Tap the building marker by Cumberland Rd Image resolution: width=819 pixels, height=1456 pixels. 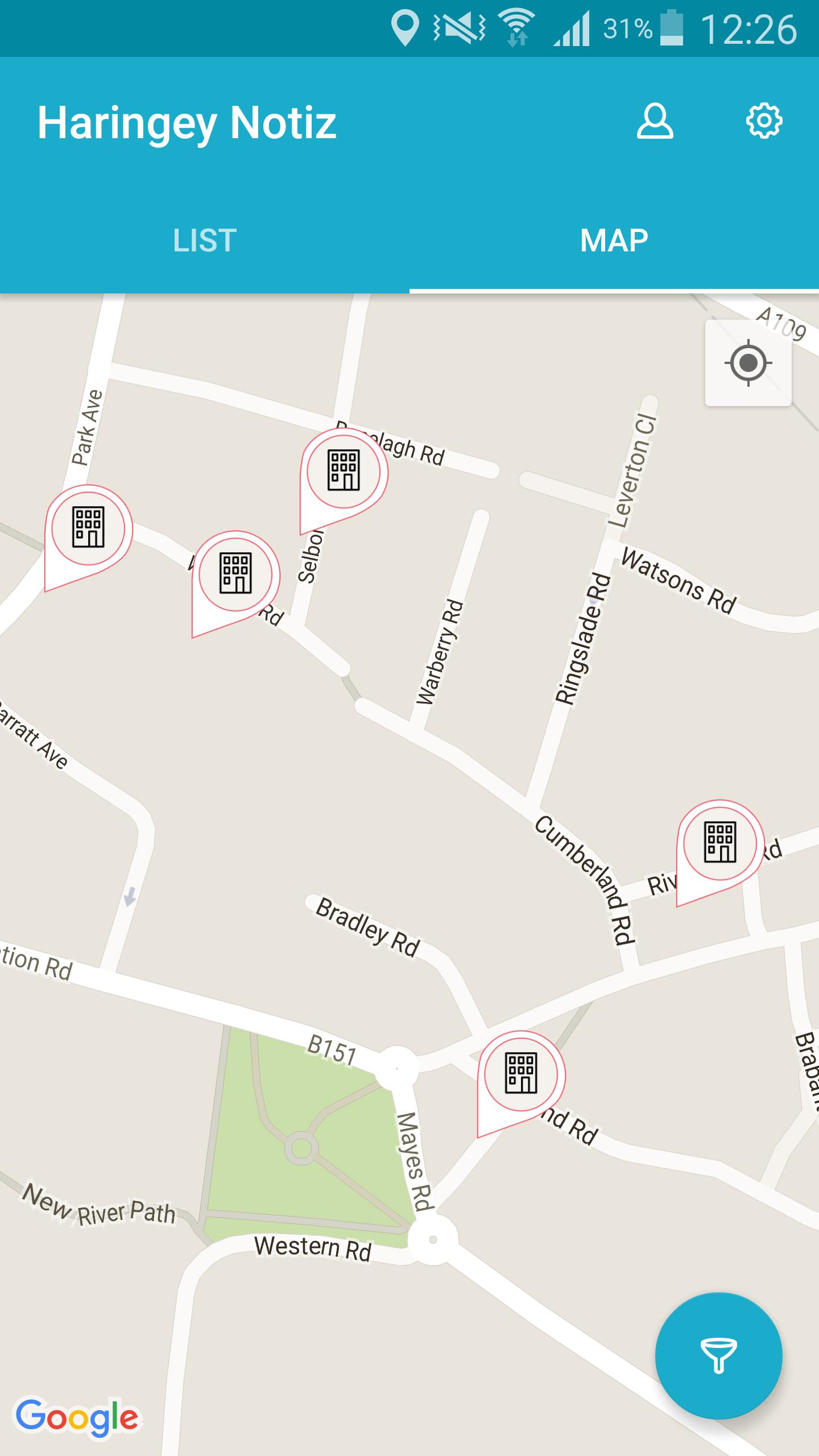(719, 842)
